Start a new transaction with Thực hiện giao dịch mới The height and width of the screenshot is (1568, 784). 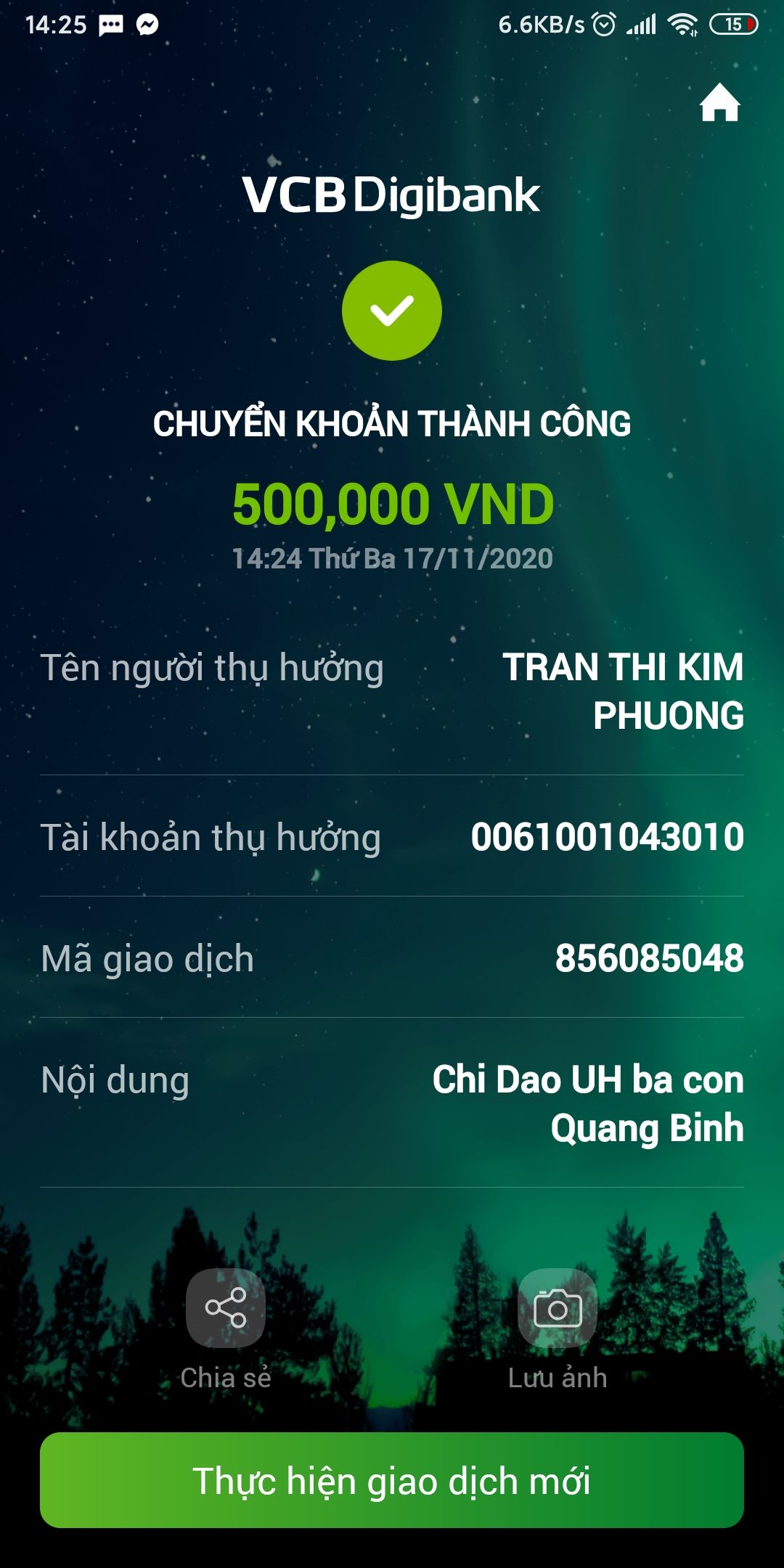pos(392,1481)
